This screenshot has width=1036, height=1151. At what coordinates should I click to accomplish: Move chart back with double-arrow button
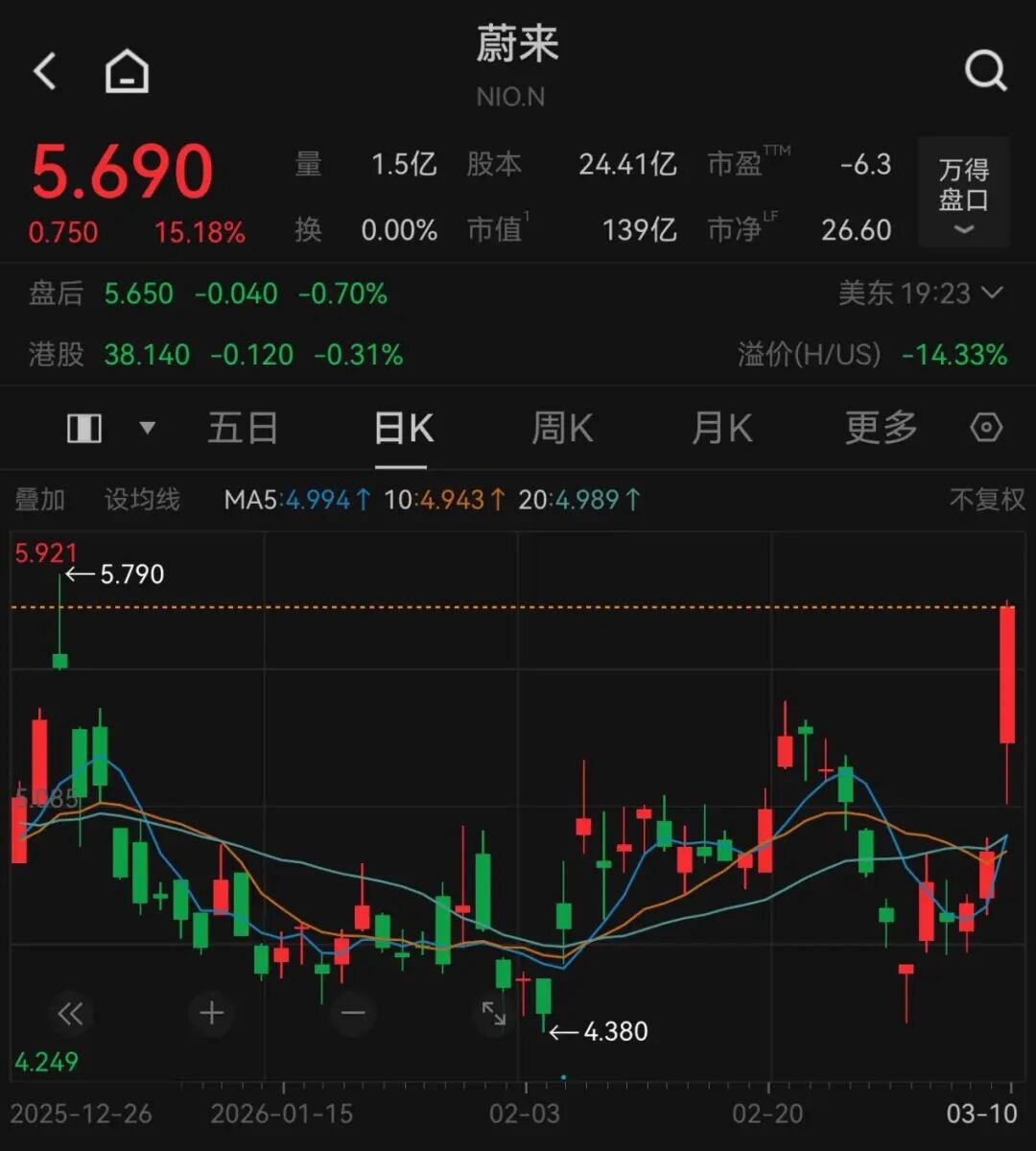(x=71, y=1014)
